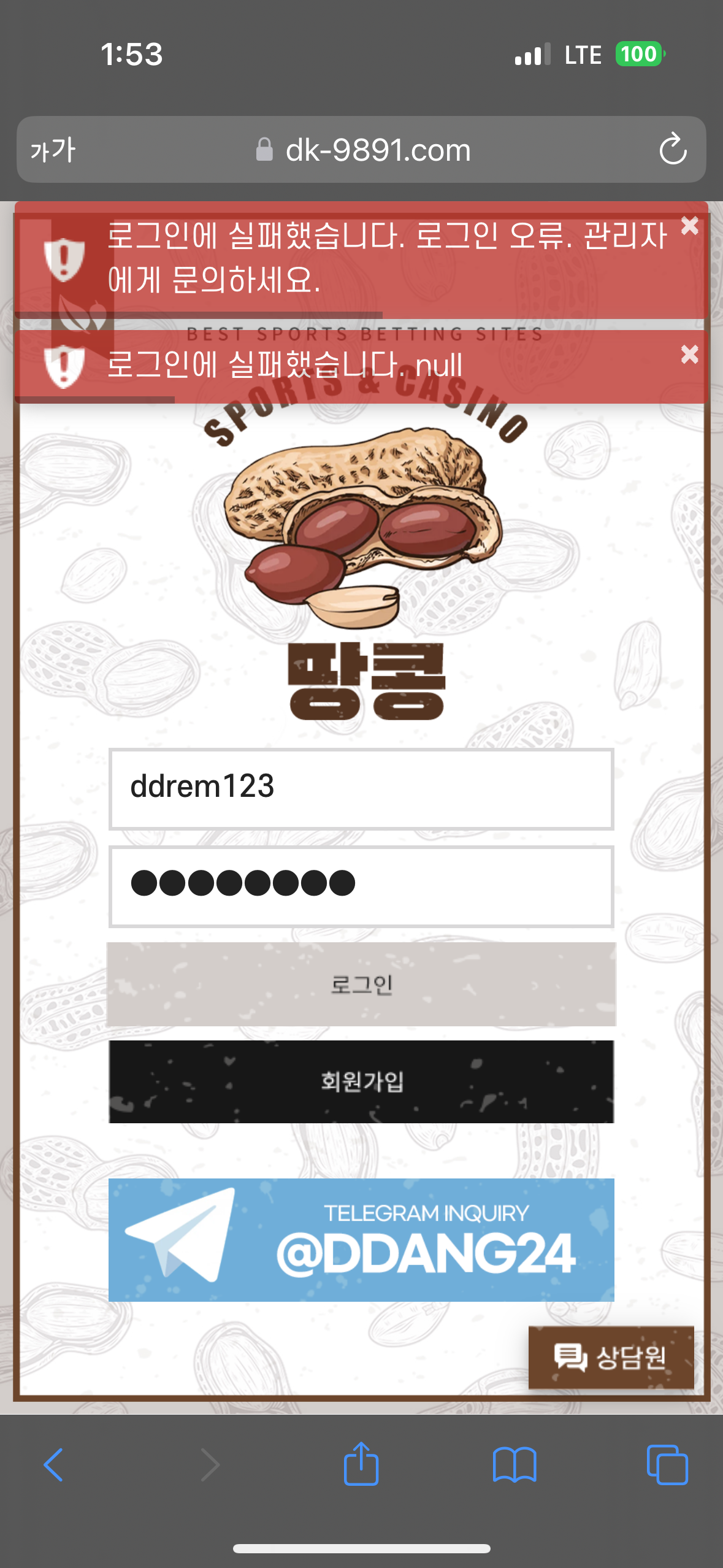The image size is (723, 1568).
Task: Close the "로그인에 실패했습니다. null" alert
Action: click(689, 354)
